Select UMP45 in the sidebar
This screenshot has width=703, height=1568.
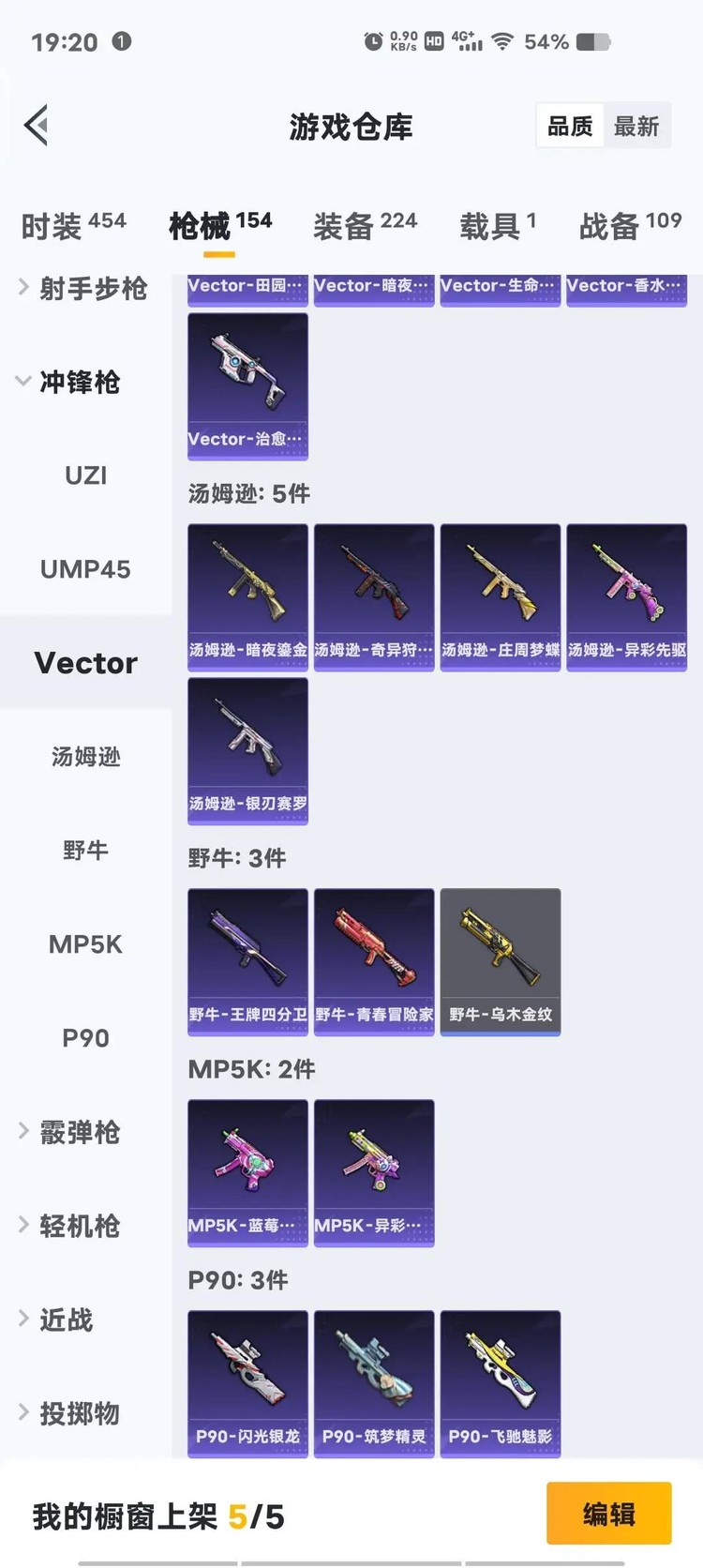[x=85, y=569]
